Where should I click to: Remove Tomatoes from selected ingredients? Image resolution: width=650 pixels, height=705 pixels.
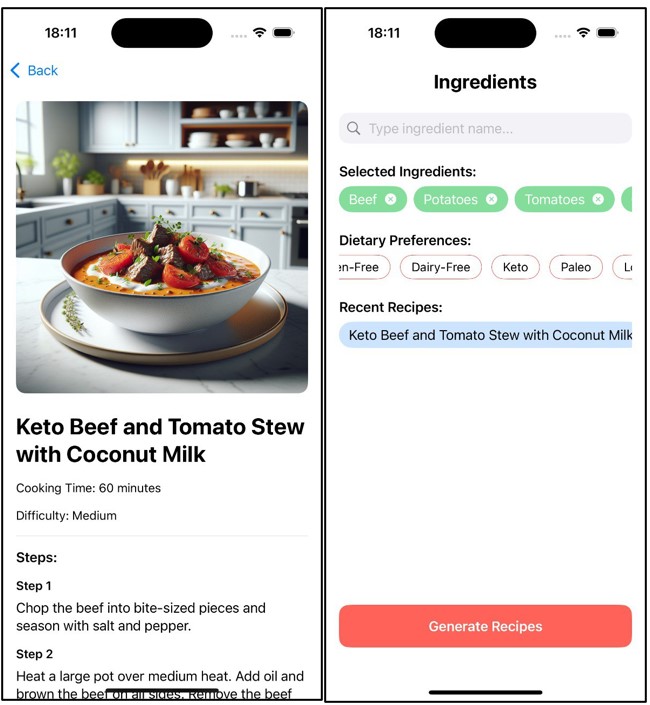598,199
